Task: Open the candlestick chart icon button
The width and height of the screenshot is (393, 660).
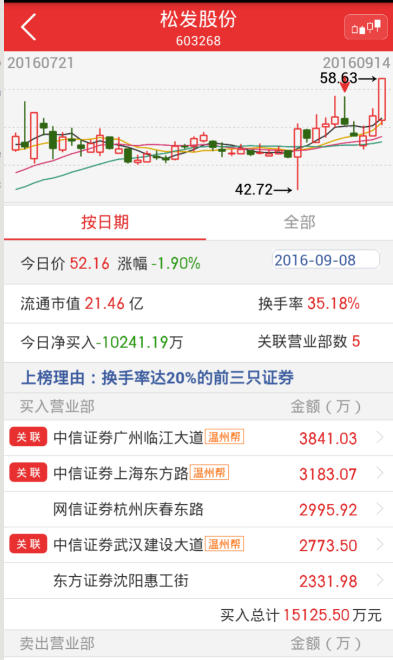Action: [x=366, y=27]
